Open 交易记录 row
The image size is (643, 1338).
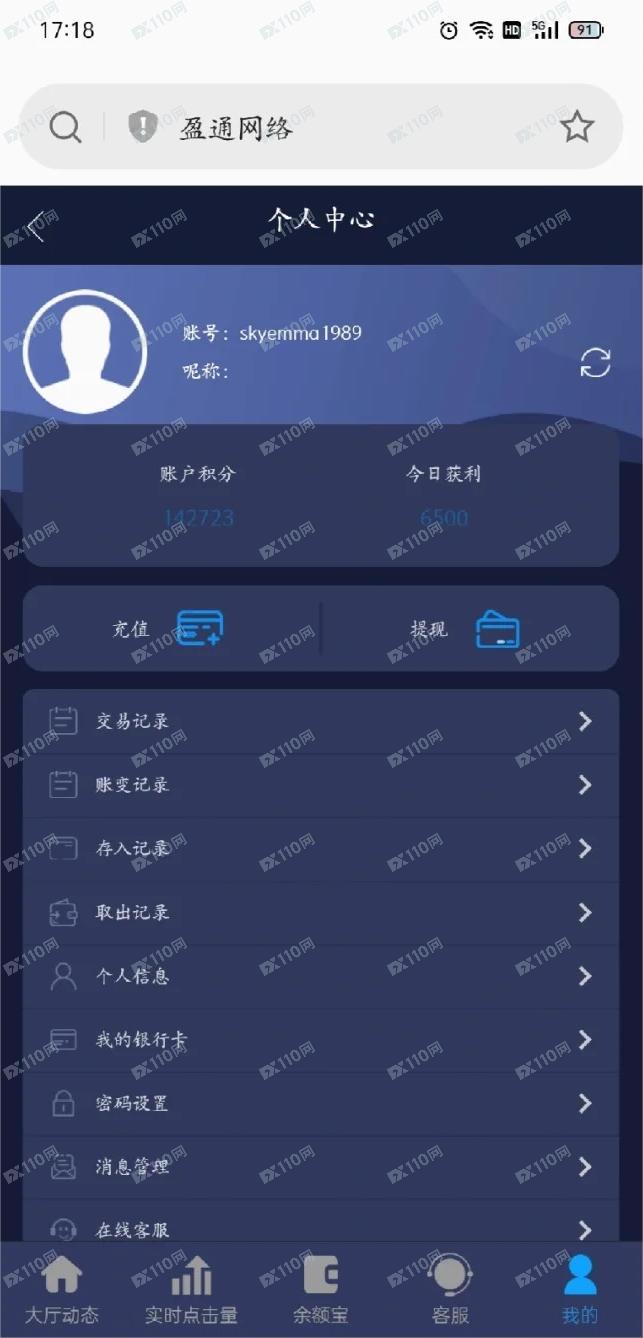320,721
